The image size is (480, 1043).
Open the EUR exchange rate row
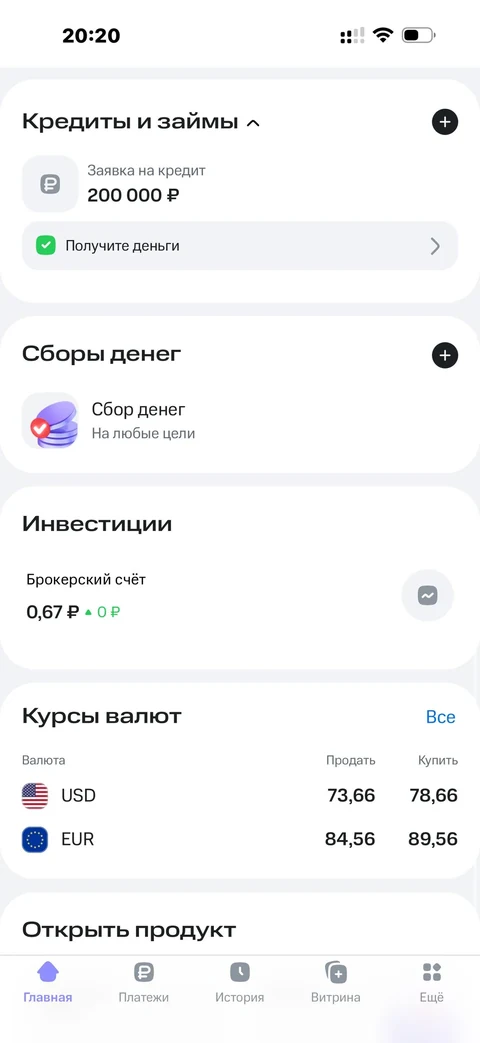(240, 839)
